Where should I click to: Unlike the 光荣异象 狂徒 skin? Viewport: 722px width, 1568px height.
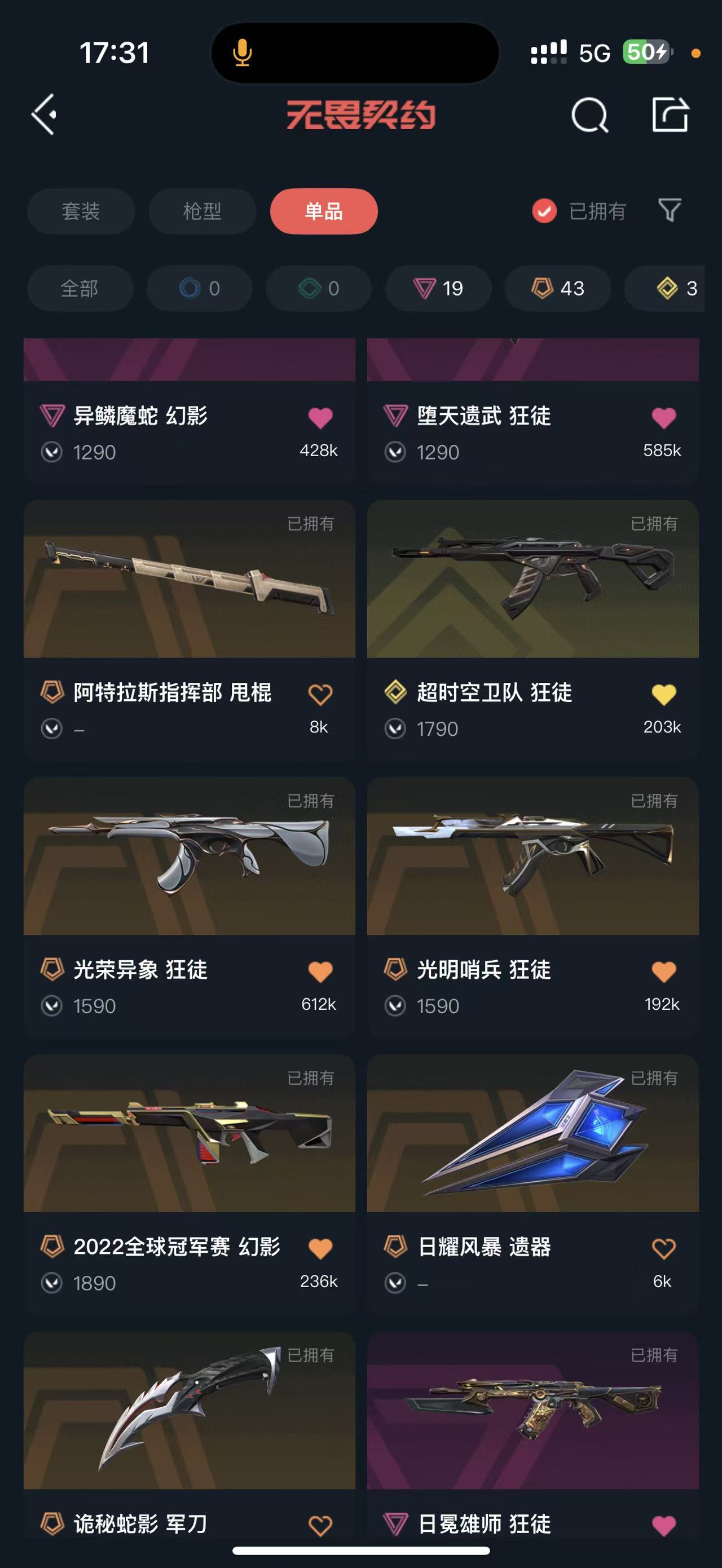pyautogui.click(x=320, y=971)
